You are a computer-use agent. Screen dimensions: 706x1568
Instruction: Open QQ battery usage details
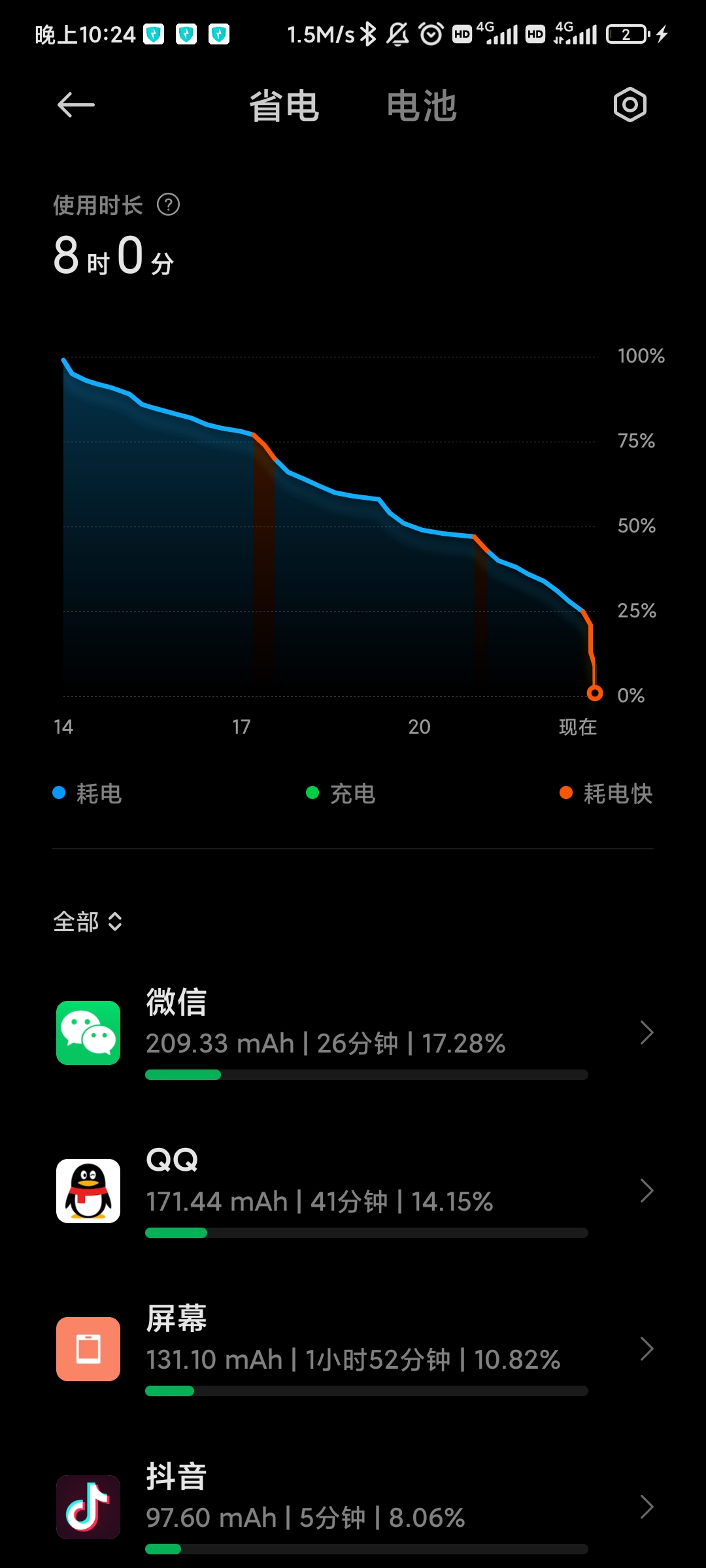point(353,1191)
